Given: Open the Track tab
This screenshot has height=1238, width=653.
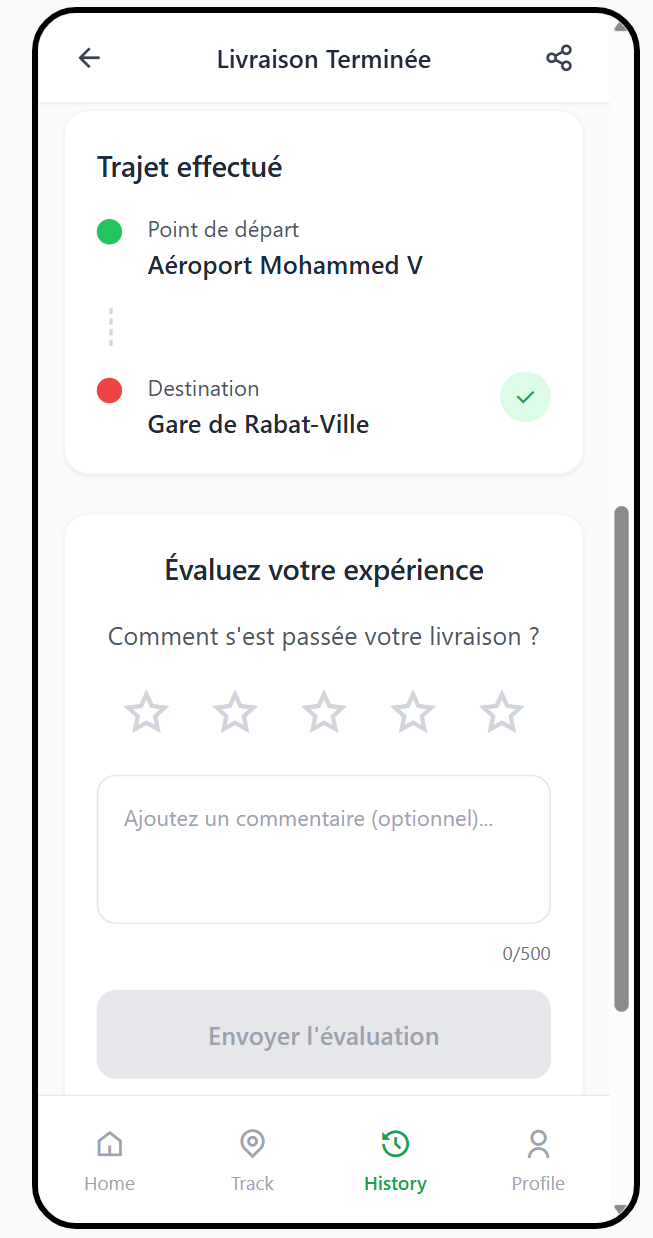Looking at the screenshot, I should pyautogui.click(x=252, y=1160).
